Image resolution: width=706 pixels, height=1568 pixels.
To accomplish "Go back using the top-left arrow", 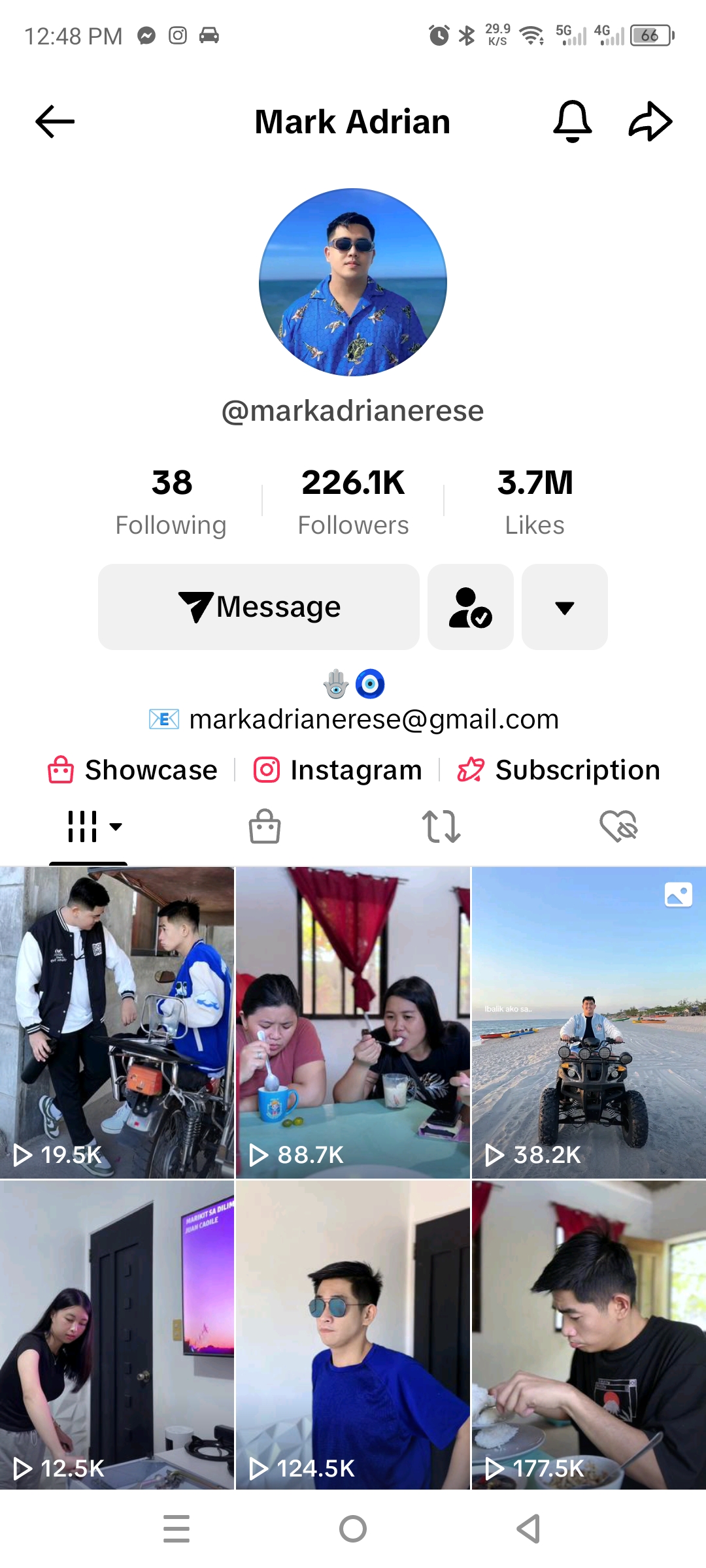I will [55, 122].
